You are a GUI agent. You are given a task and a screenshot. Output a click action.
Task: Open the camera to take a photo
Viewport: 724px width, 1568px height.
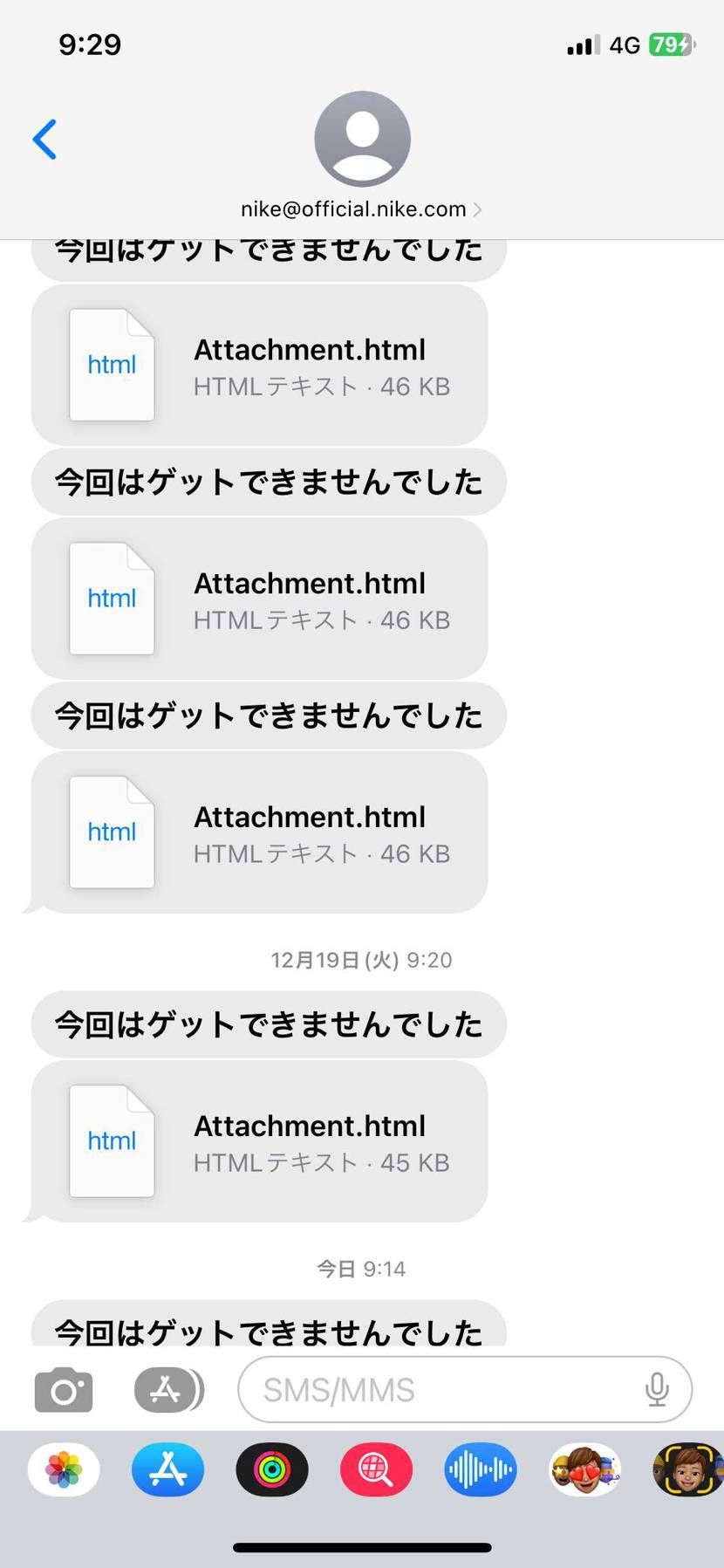[64, 1390]
